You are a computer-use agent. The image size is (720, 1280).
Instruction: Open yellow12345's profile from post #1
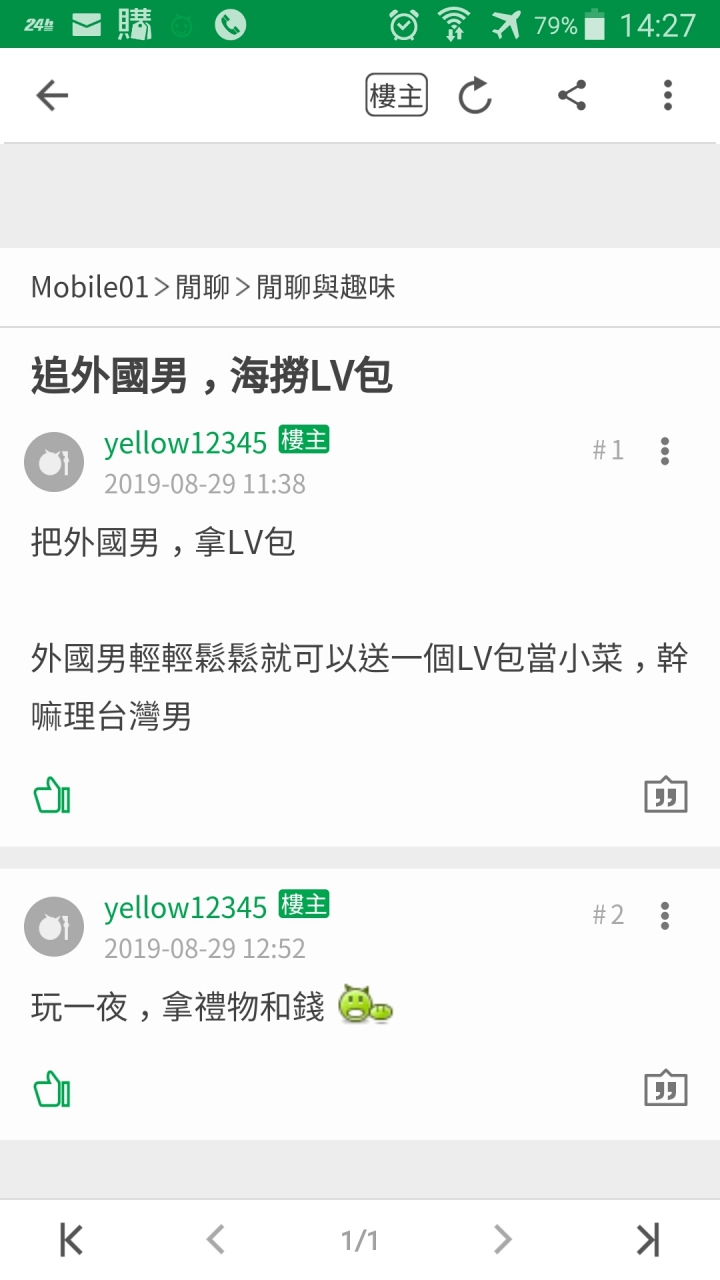(x=186, y=442)
